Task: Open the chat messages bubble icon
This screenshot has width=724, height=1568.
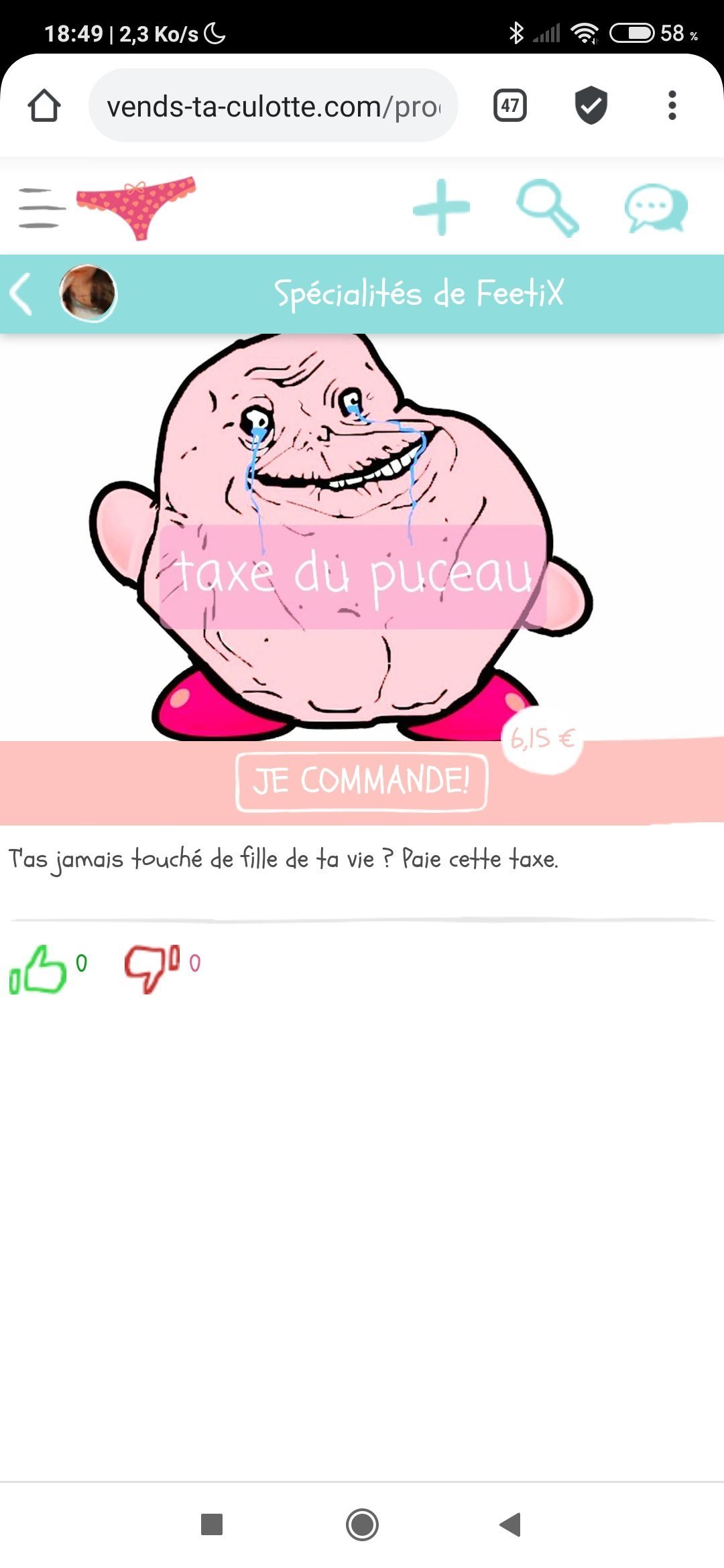Action: pos(656,208)
